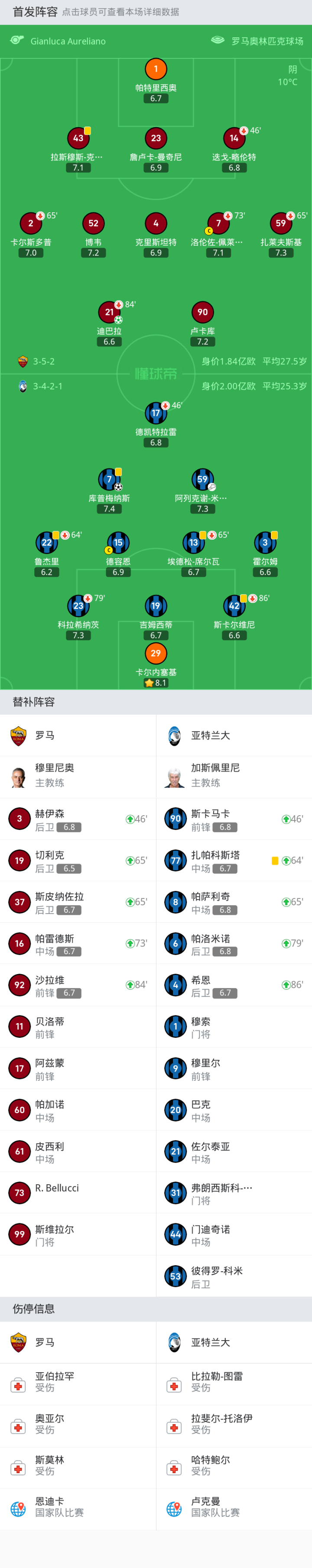Open 库普梅纳斯 number 7 details
The image size is (312, 1568).
[x=109, y=479]
